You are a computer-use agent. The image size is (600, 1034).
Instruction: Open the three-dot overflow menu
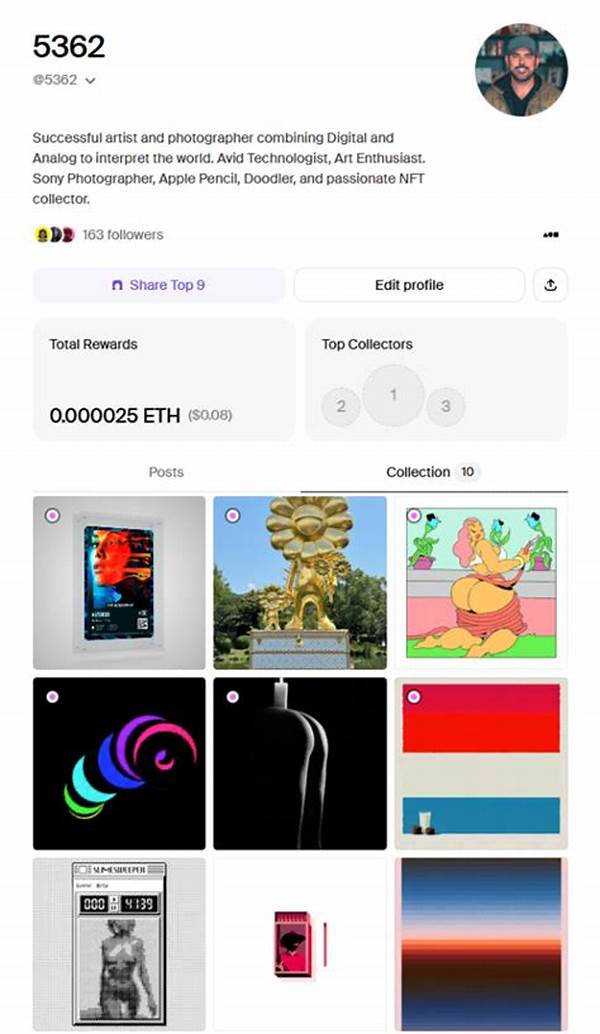(550, 235)
